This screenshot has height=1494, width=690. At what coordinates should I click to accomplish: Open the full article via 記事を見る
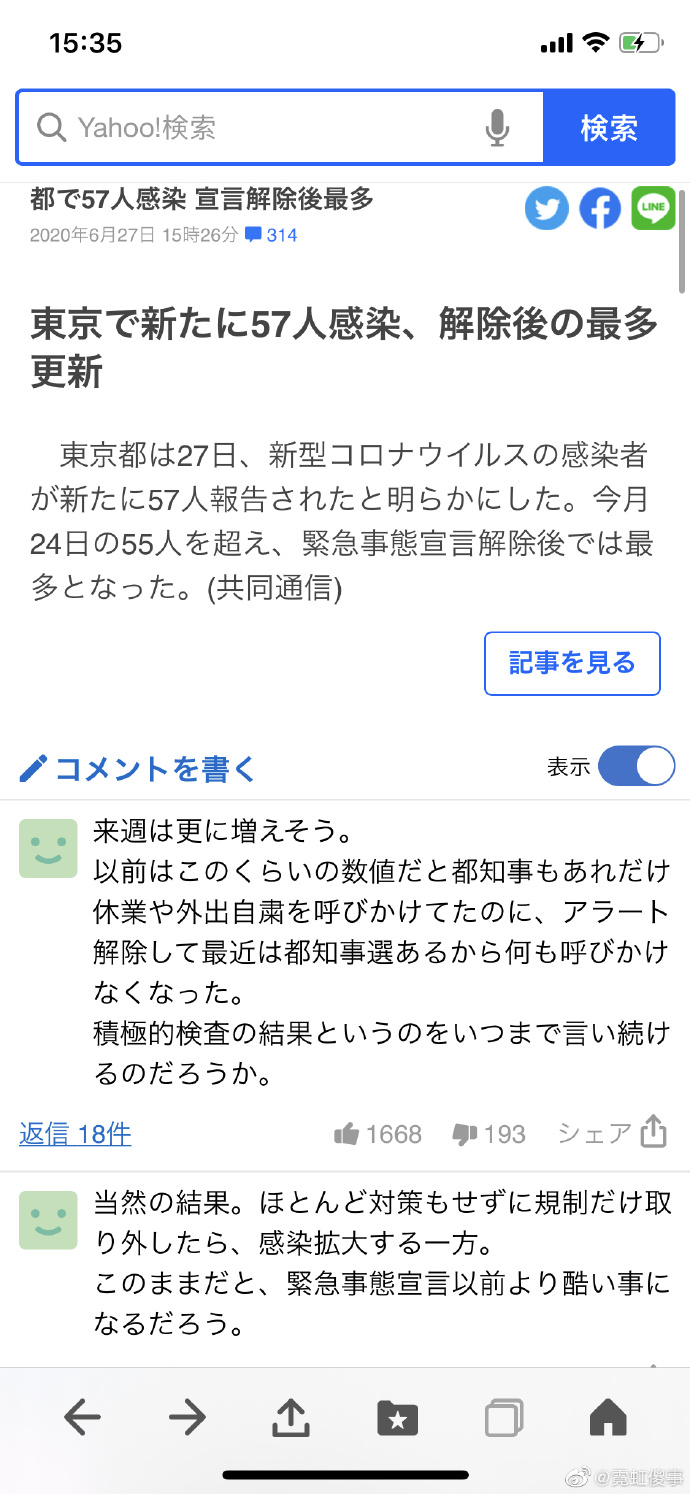572,663
